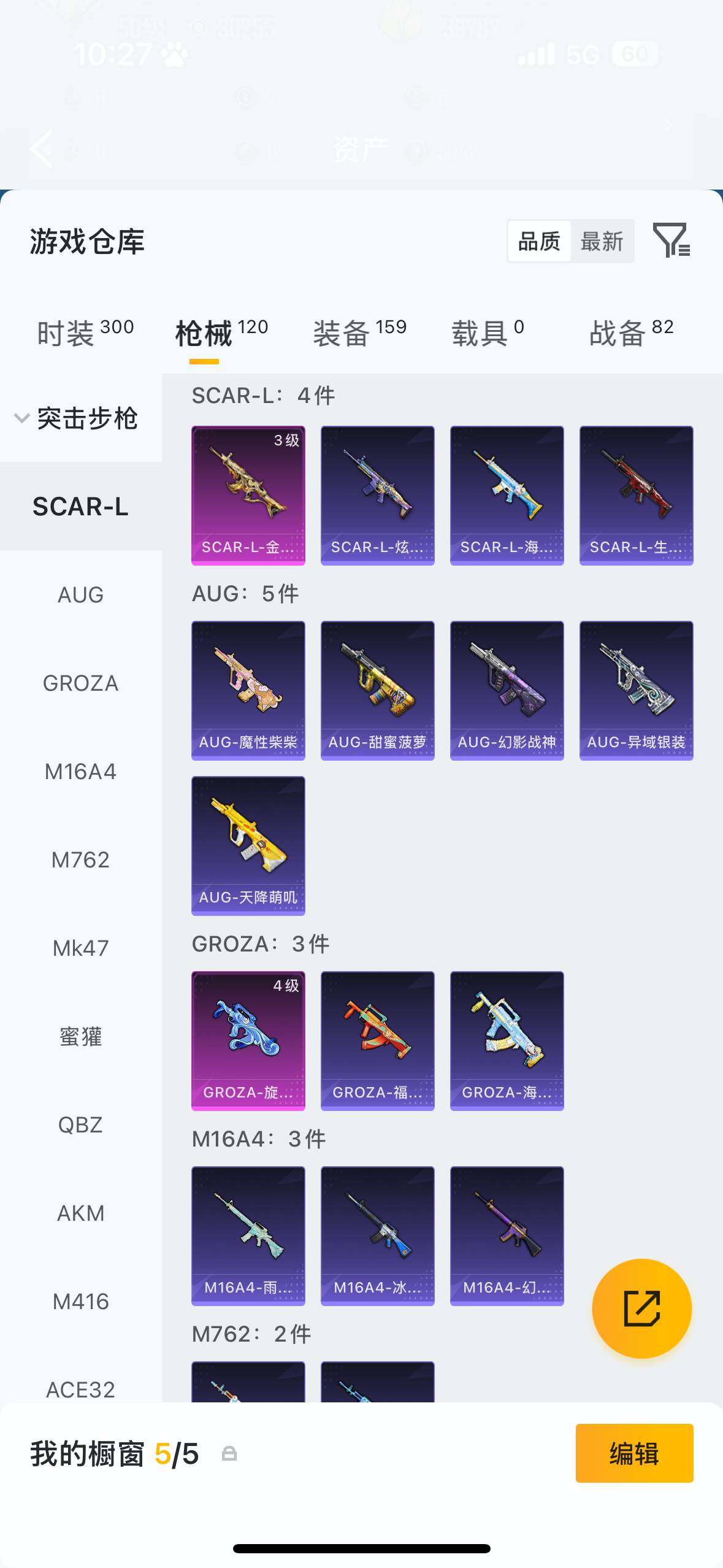Image resolution: width=723 pixels, height=1568 pixels.
Task: Go to AKM in the sidebar
Action: click(80, 1213)
